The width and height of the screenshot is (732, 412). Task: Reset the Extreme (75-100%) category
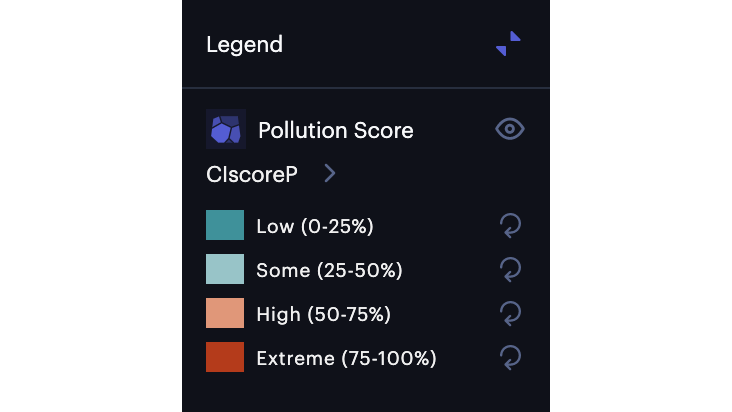click(x=510, y=358)
